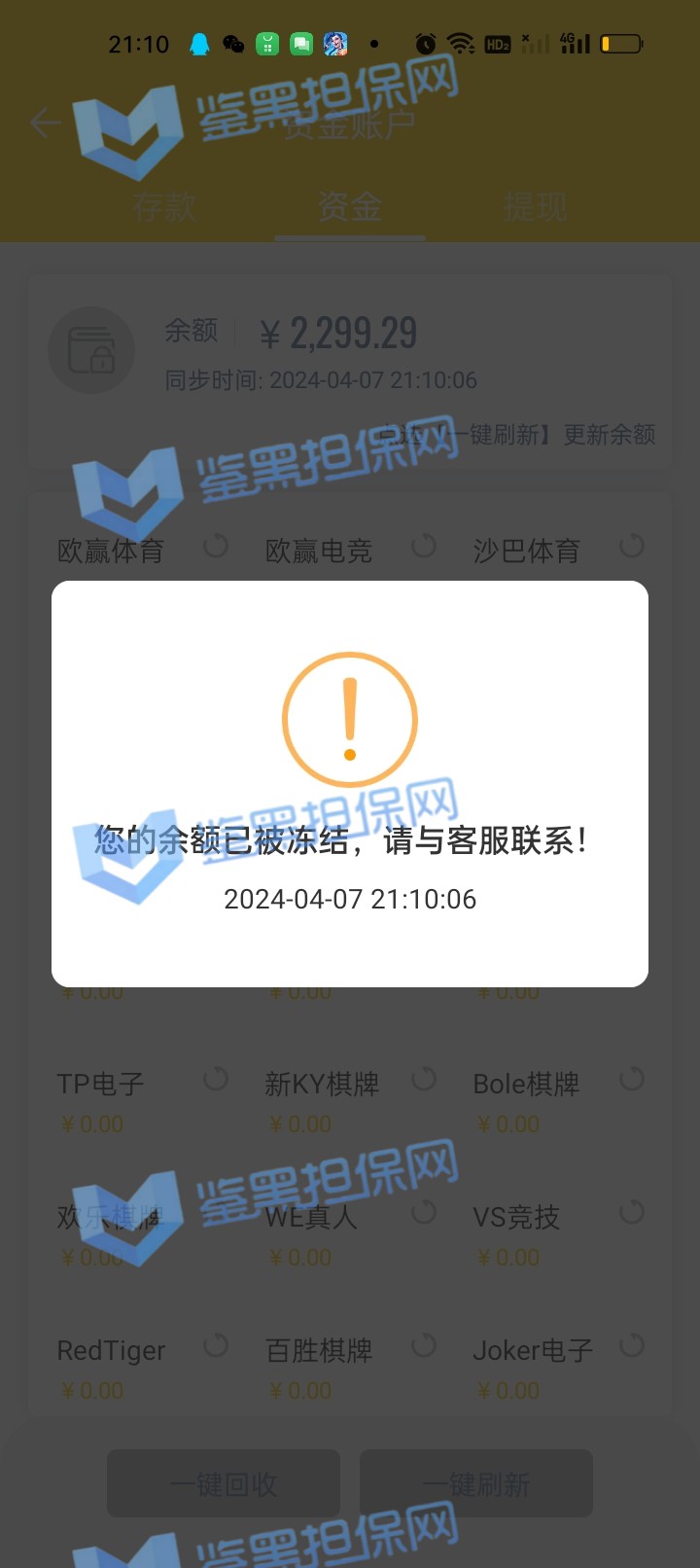700x1568 pixels.
Task: Refresh the WE真人 balance
Action: coord(424,1212)
